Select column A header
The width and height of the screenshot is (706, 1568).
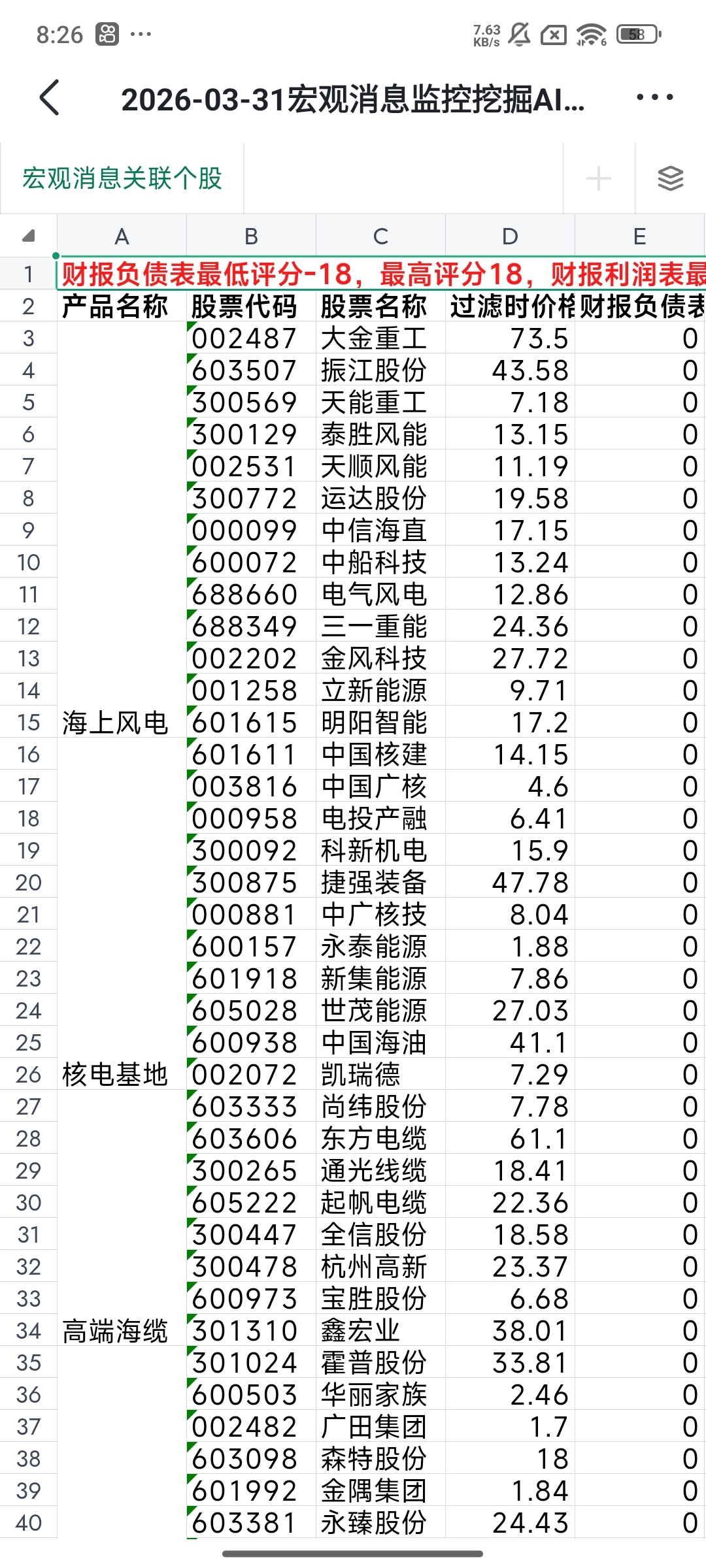122,236
